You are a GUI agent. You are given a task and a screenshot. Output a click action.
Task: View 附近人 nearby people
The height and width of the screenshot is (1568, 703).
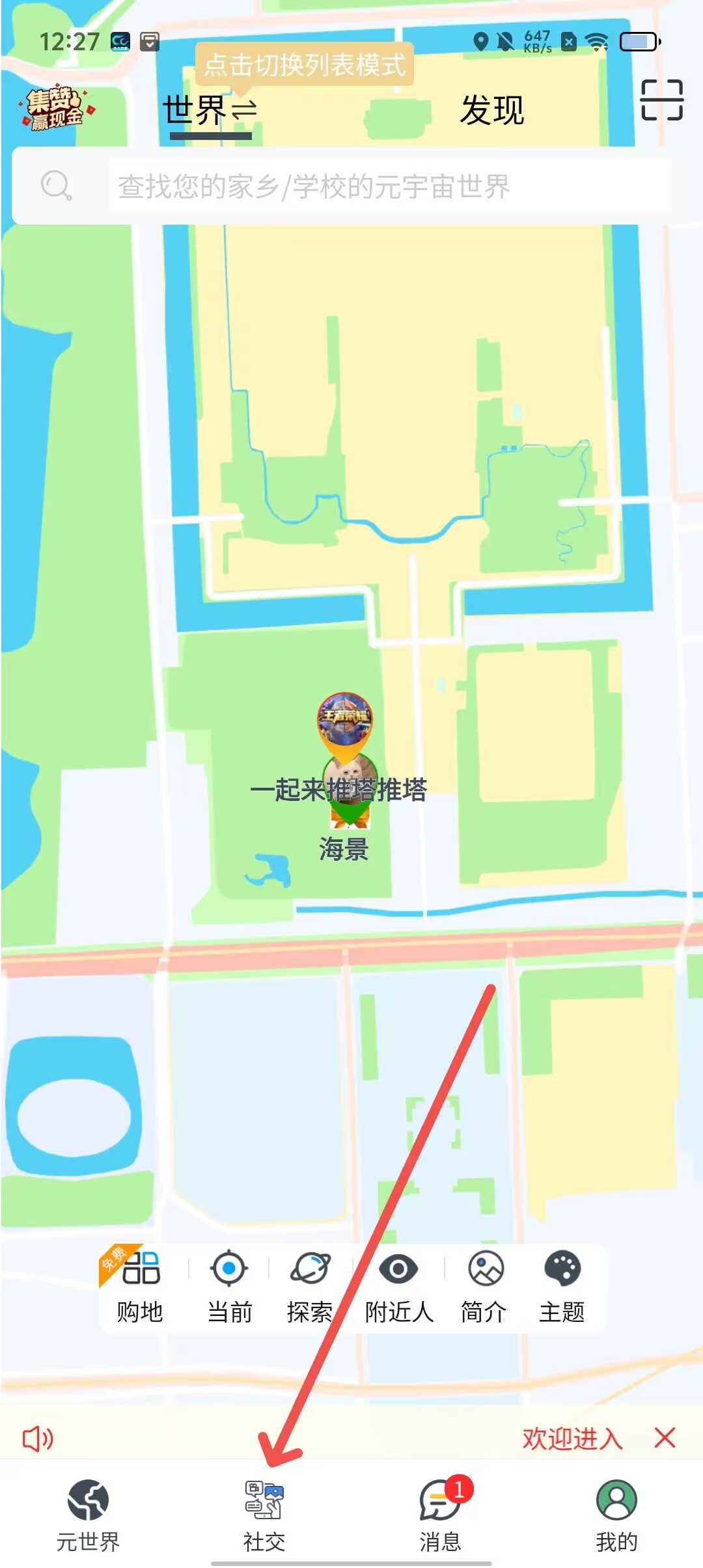coord(398,1287)
